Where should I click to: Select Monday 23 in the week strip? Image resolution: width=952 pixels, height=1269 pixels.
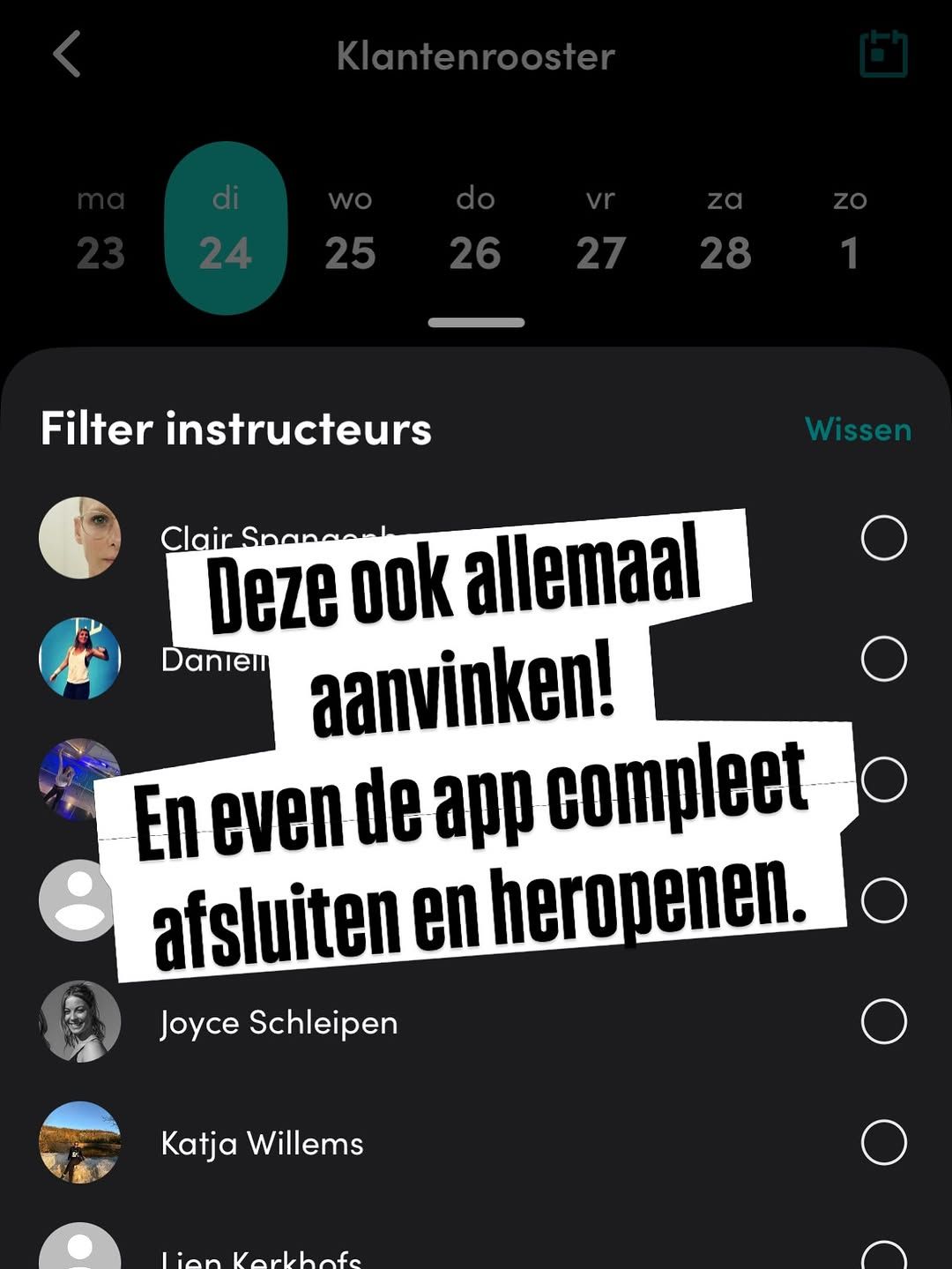[x=100, y=229]
